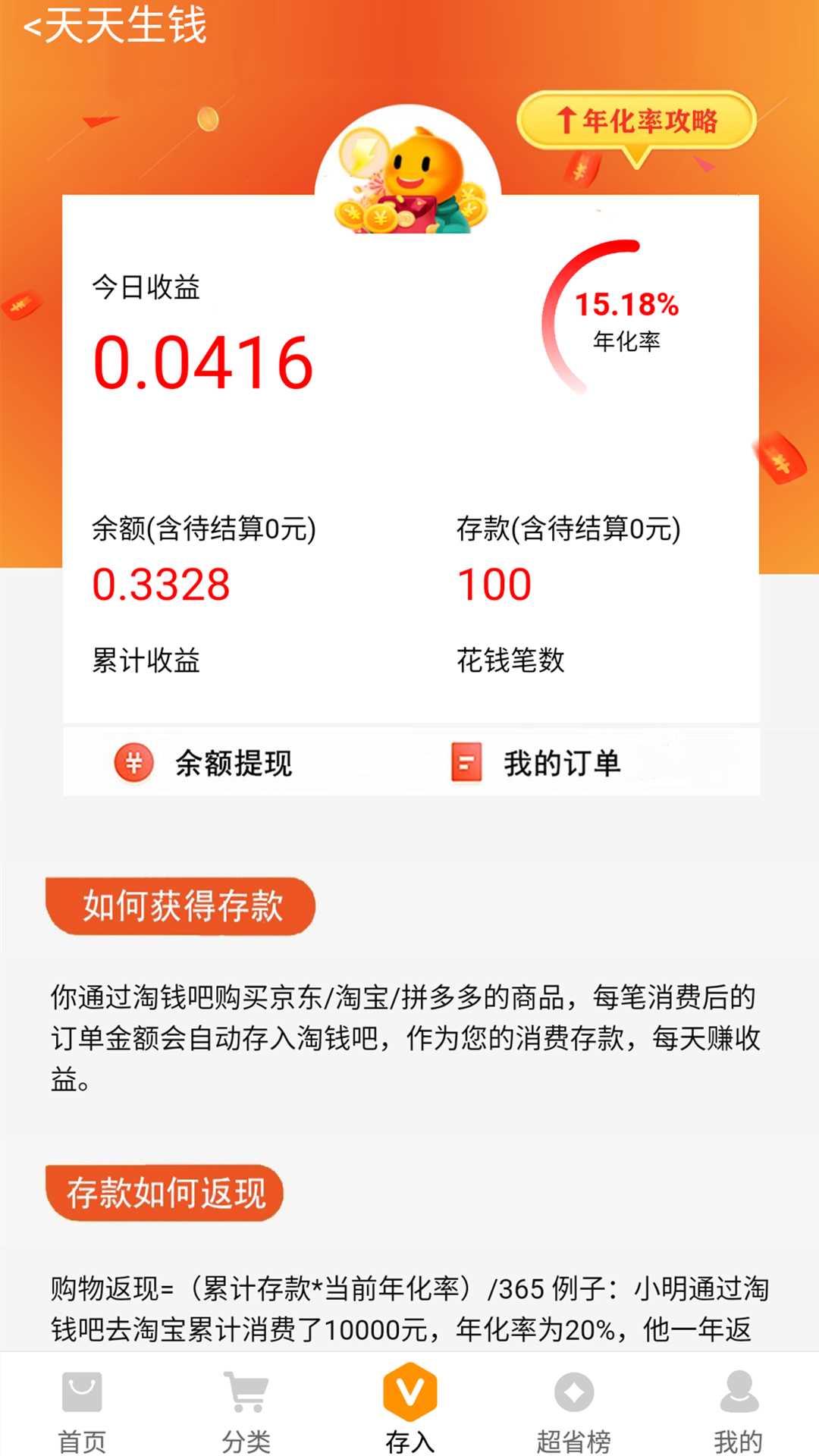
Task: Tap 余额提现 to withdraw balance
Action: [x=205, y=763]
